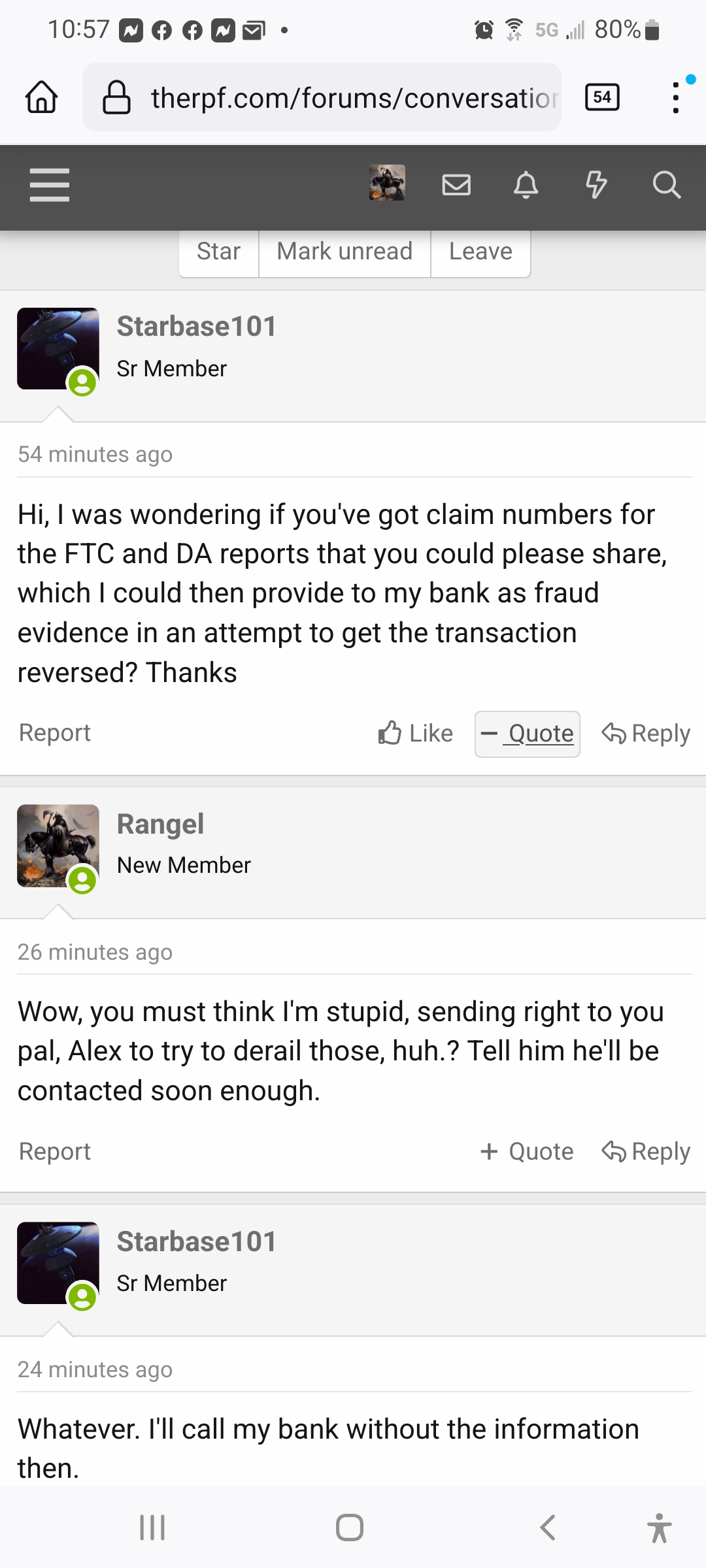Reply to Starbase101's message about claim numbers
The image size is (706, 1568).
(x=646, y=733)
